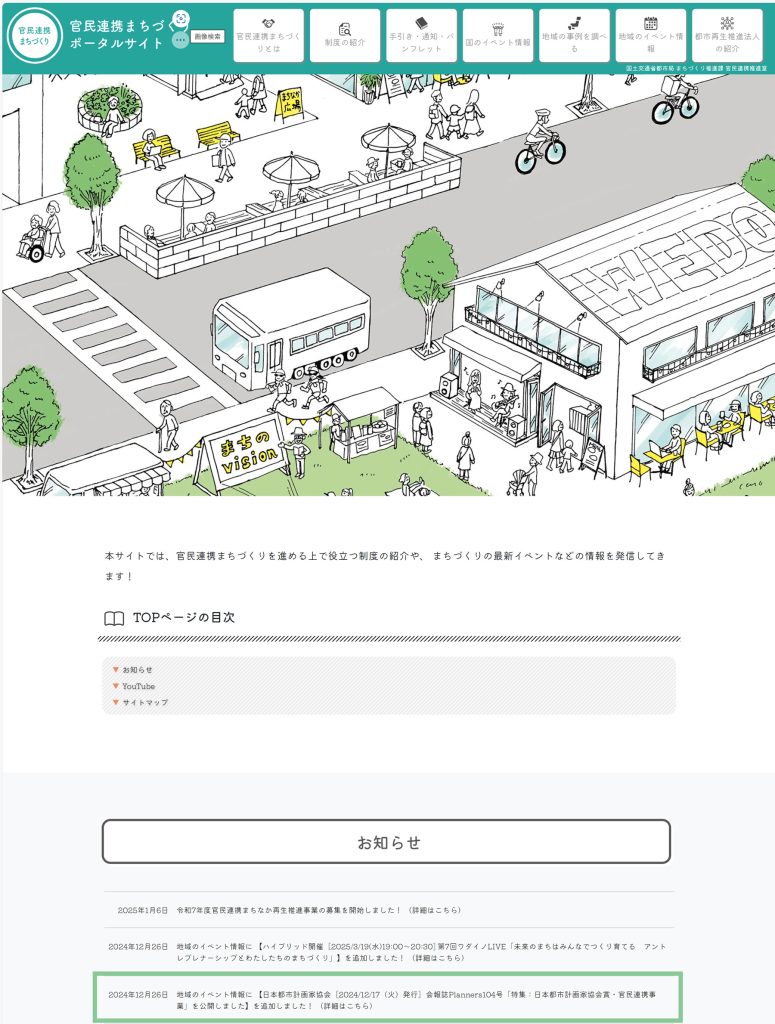Jump to サイトマップ in table of contents
This screenshot has width=775, height=1024.
tap(145, 702)
